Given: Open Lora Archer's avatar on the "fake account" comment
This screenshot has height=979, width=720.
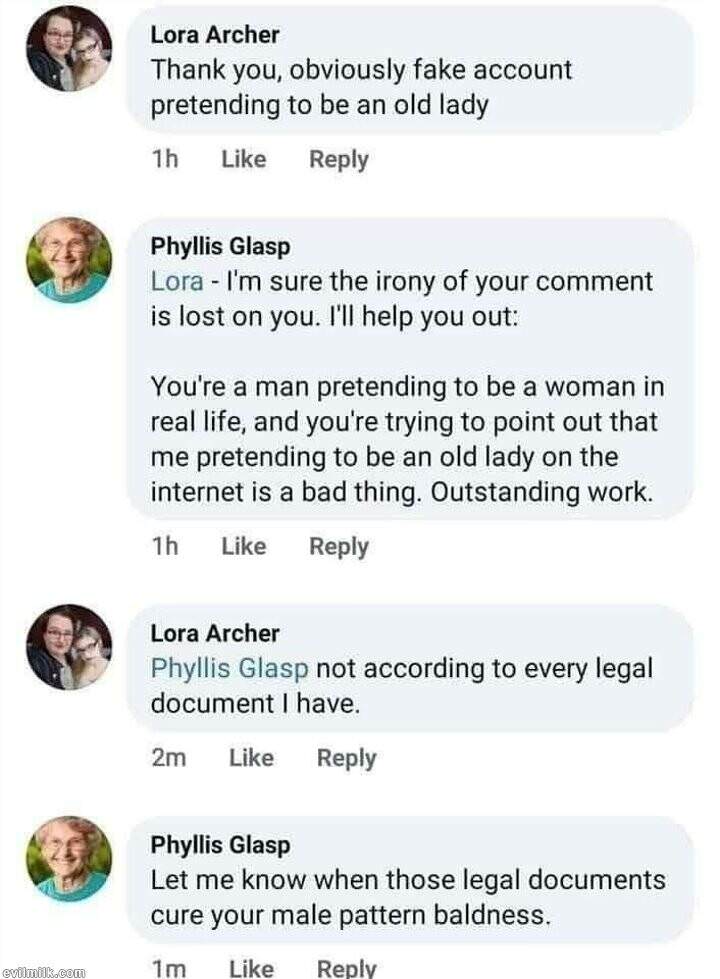Looking at the screenshot, I should pyautogui.click(x=69, y=49).
